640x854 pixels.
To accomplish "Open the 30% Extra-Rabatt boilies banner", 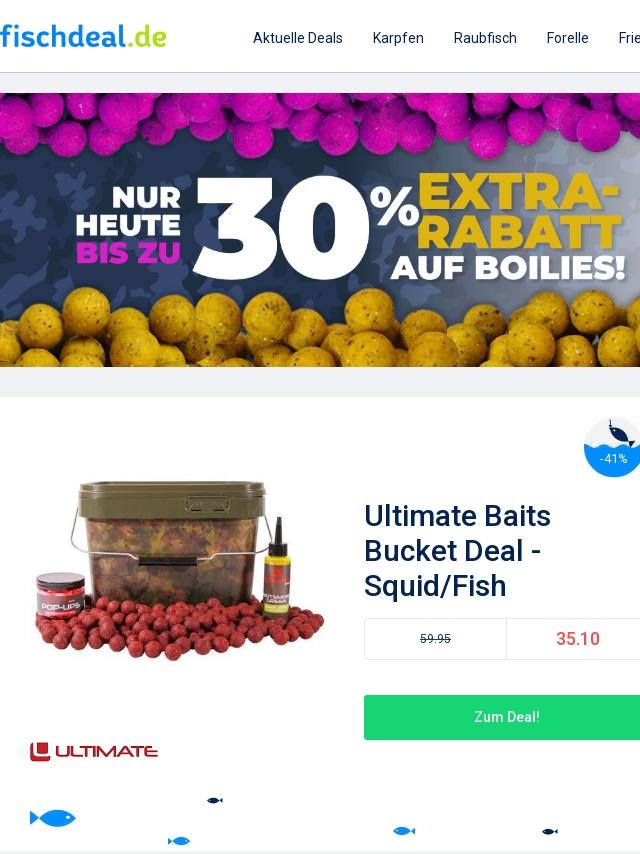I will tap(320, 230).
